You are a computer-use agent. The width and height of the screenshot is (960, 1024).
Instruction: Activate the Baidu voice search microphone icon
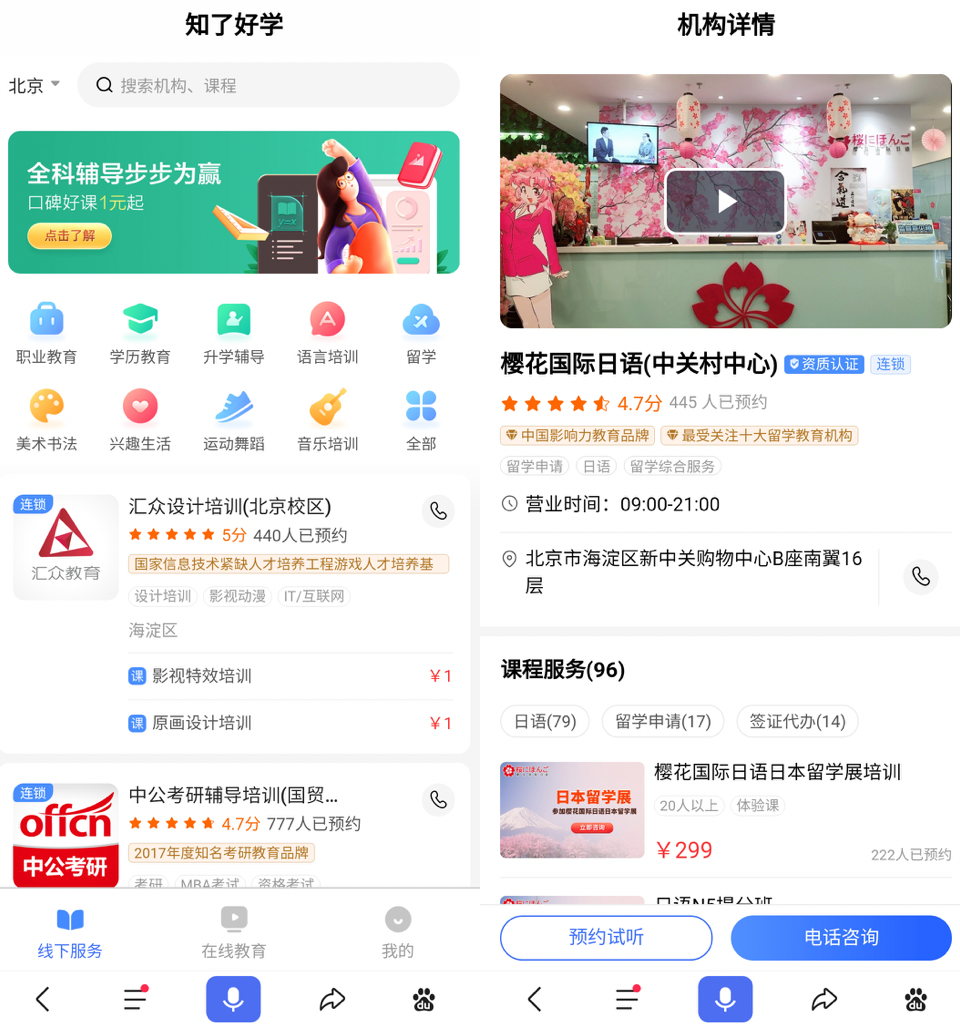tap(233, 999)
